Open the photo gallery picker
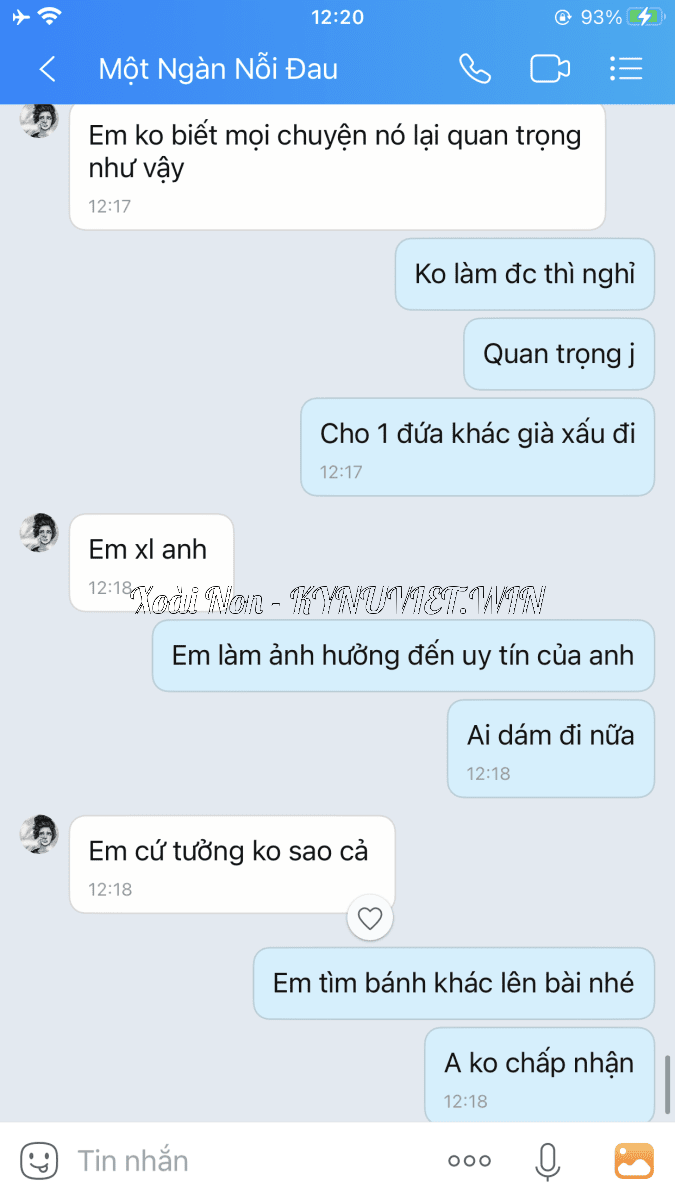The width and height of the screenshot is (675, 1200). [x=633, y=1160]
